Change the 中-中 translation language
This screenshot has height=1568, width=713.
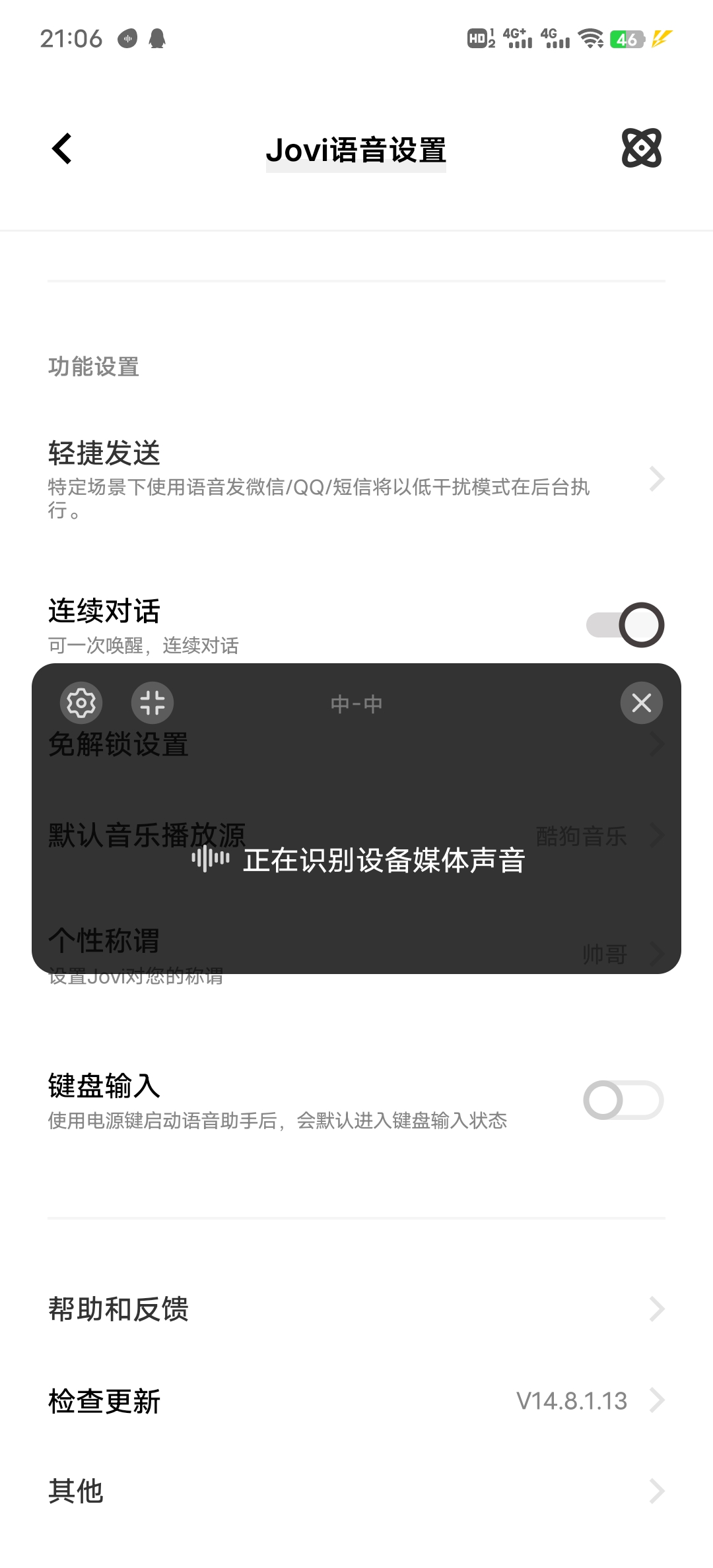[356, 704]
